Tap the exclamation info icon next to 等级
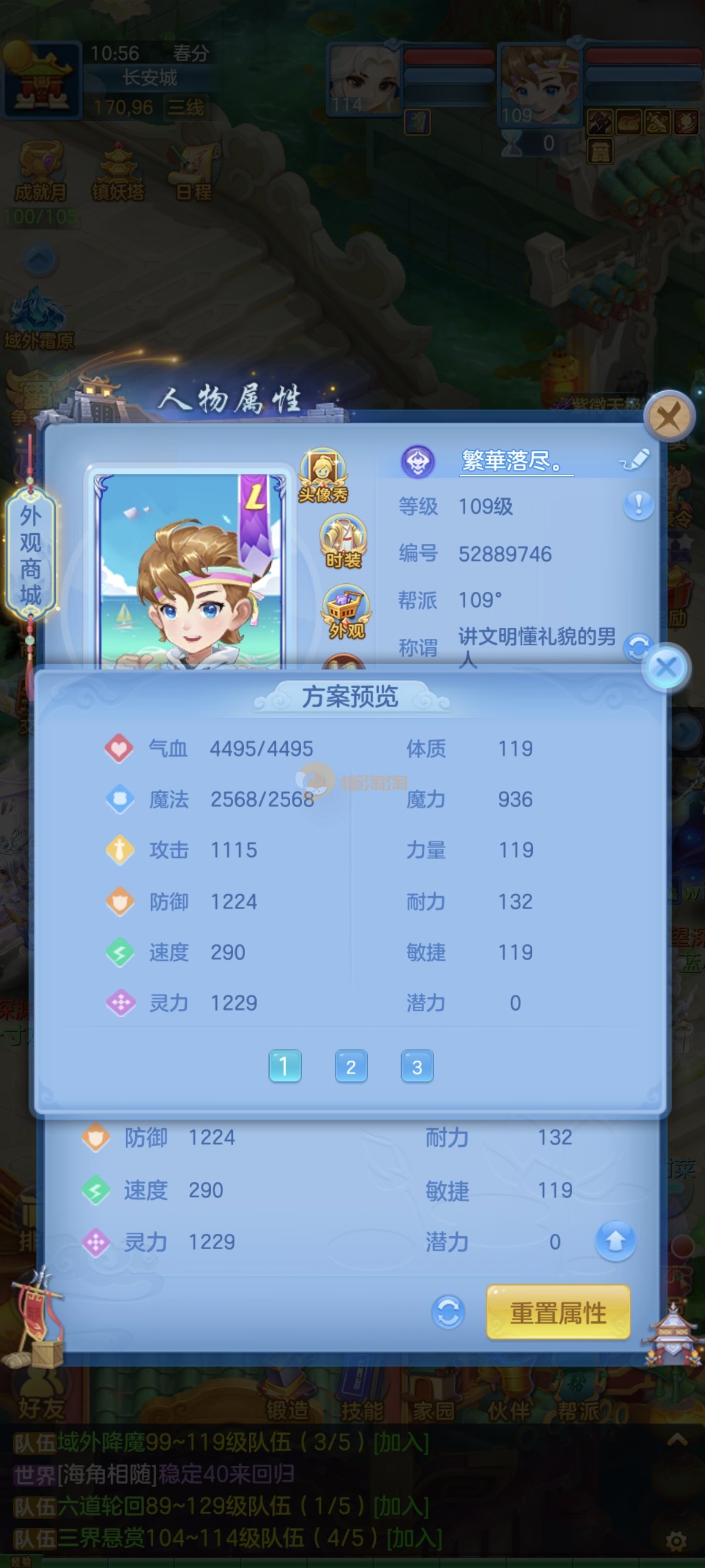The width and height of the screenshot is (705, 1568). [638, 505]
